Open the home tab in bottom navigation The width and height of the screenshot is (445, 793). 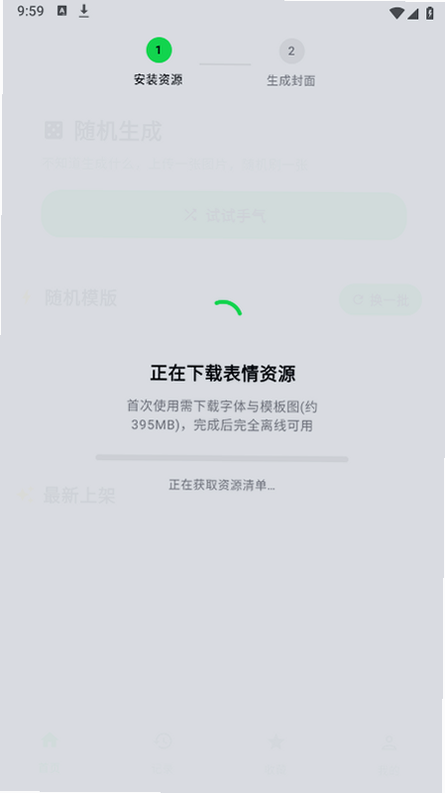point(50,753)
